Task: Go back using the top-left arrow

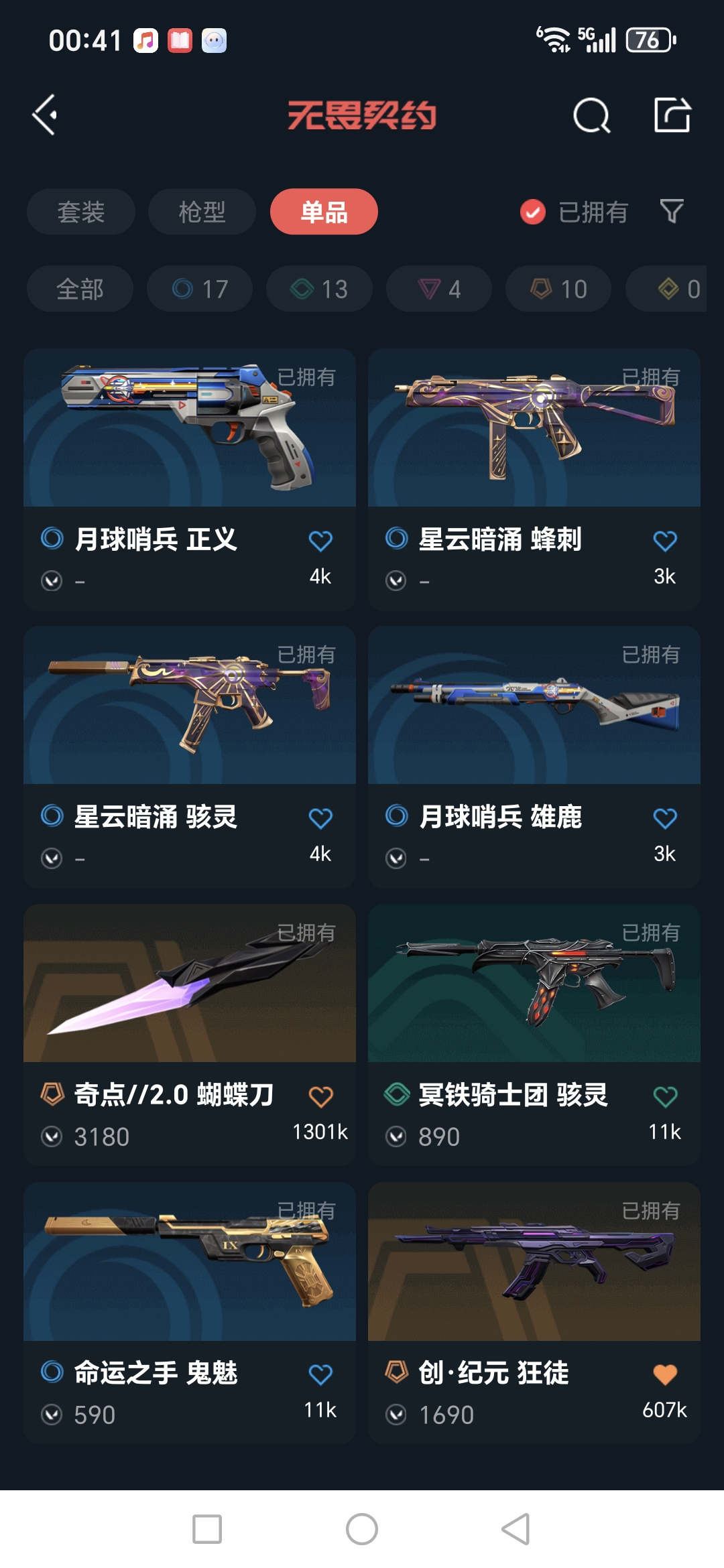Action: [x=45, y=115]
